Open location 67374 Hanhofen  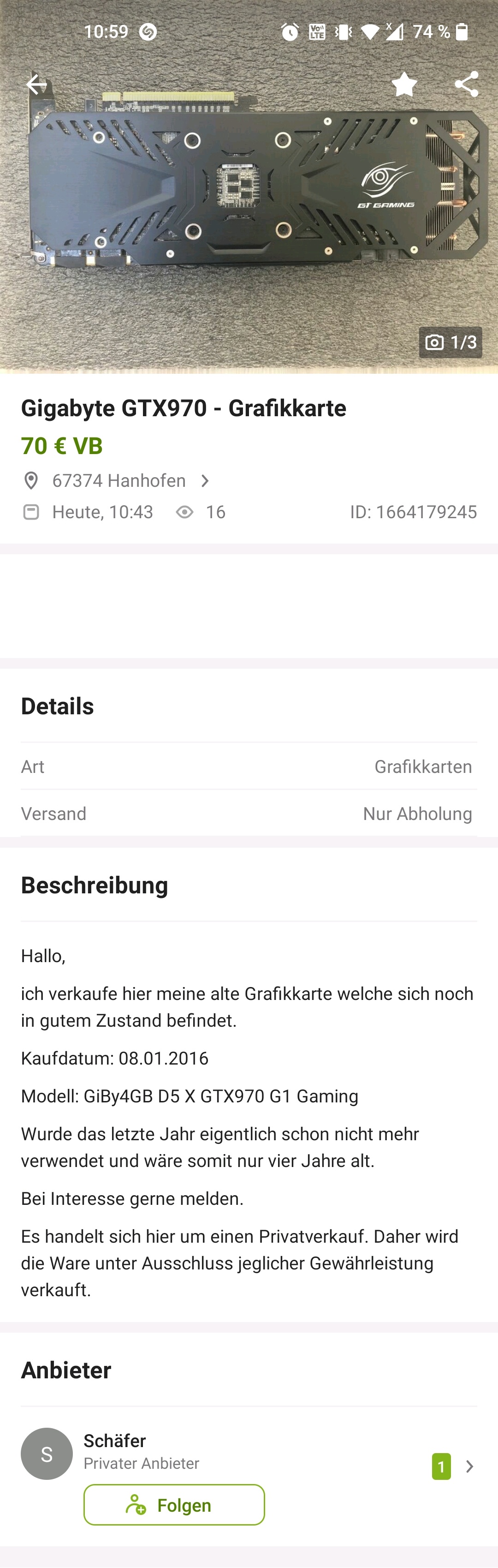point(119,481)
